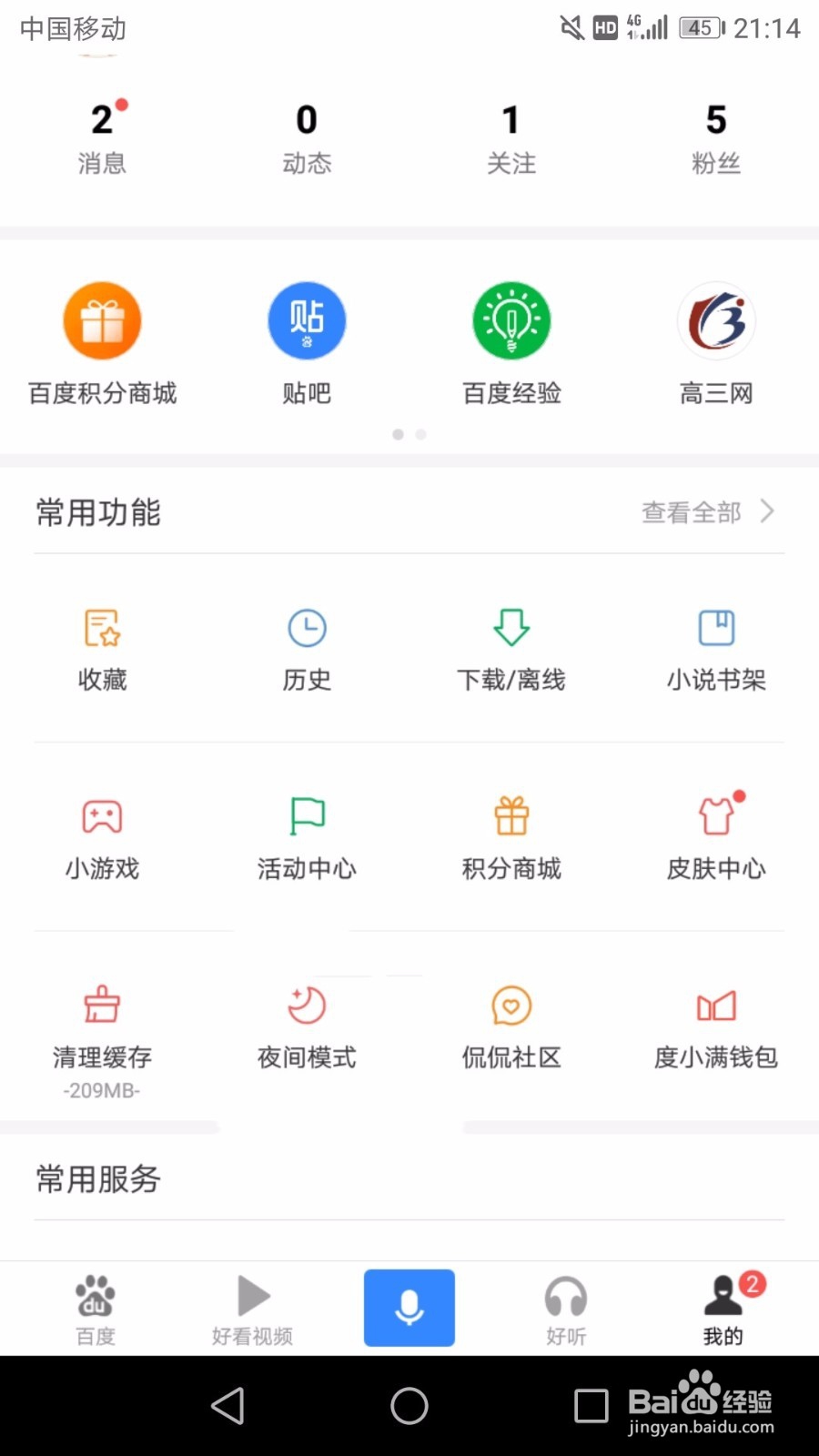View 粉丝 followers list
The width and height of the screenshot is (819, 1456).
click(x=716, y=138)
